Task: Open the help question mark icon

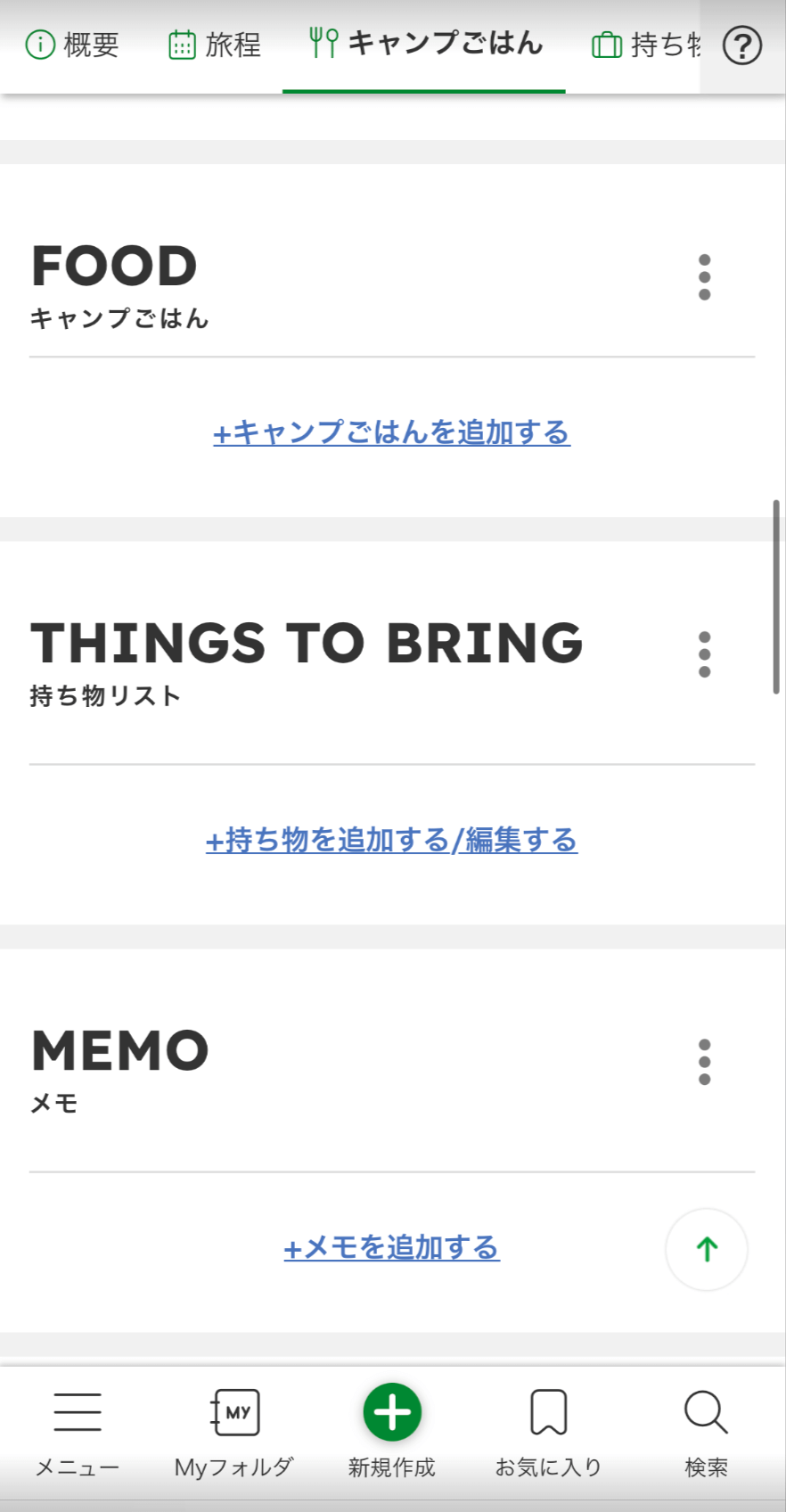Action: coord(742,45)
